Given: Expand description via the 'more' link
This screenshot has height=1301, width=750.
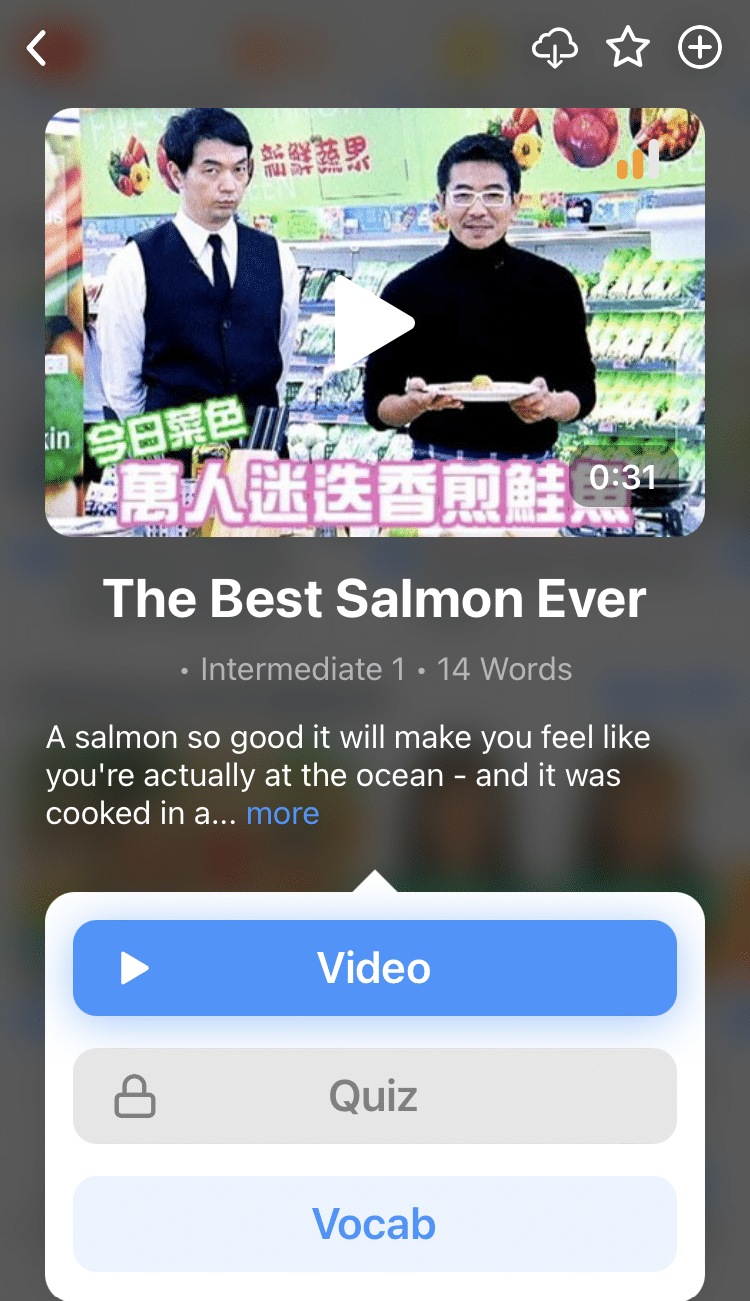Looking at the screenshot, I should [282, 814].
